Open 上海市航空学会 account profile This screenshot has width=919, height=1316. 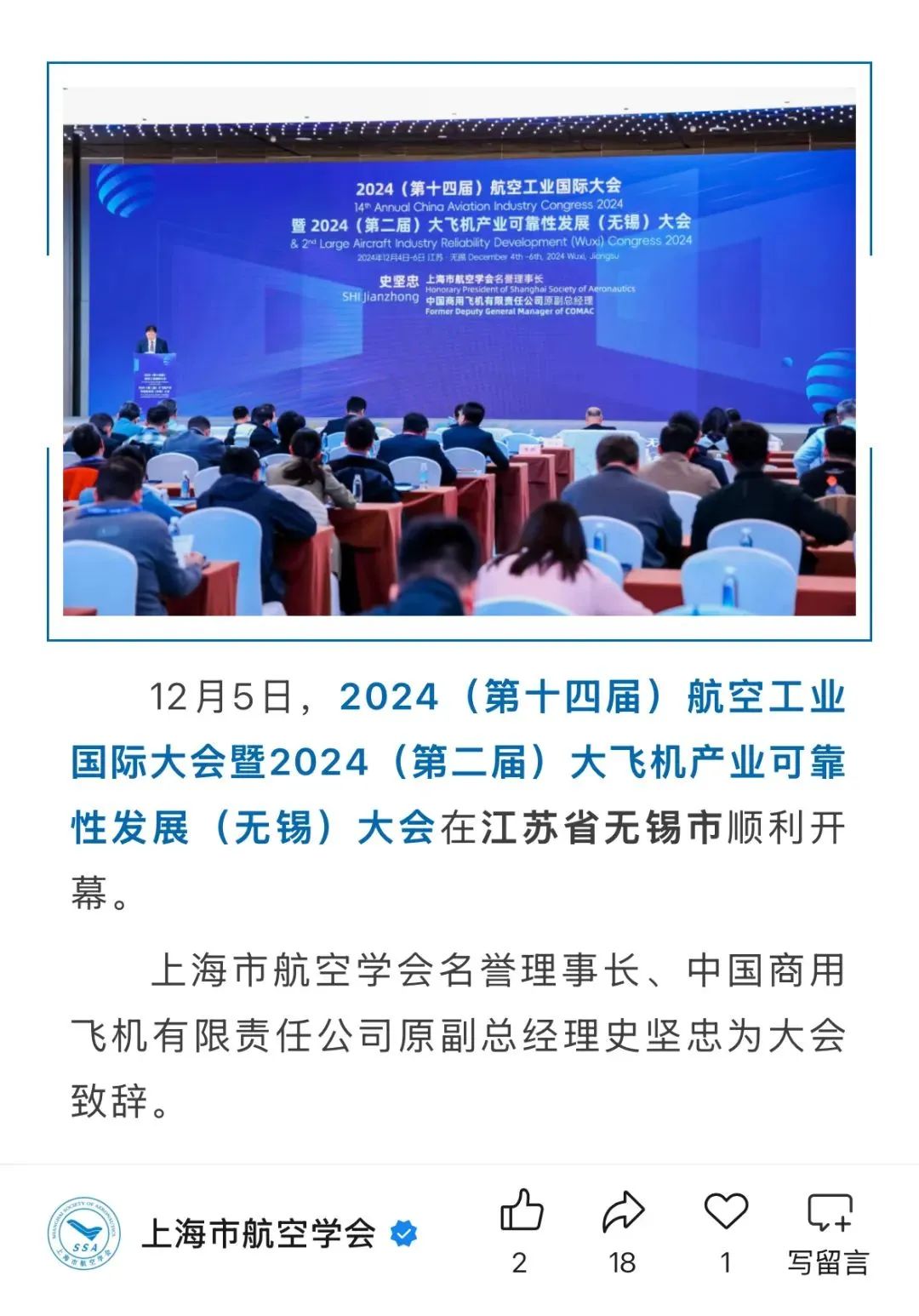pyautogui.click(x=258, y=1233)
